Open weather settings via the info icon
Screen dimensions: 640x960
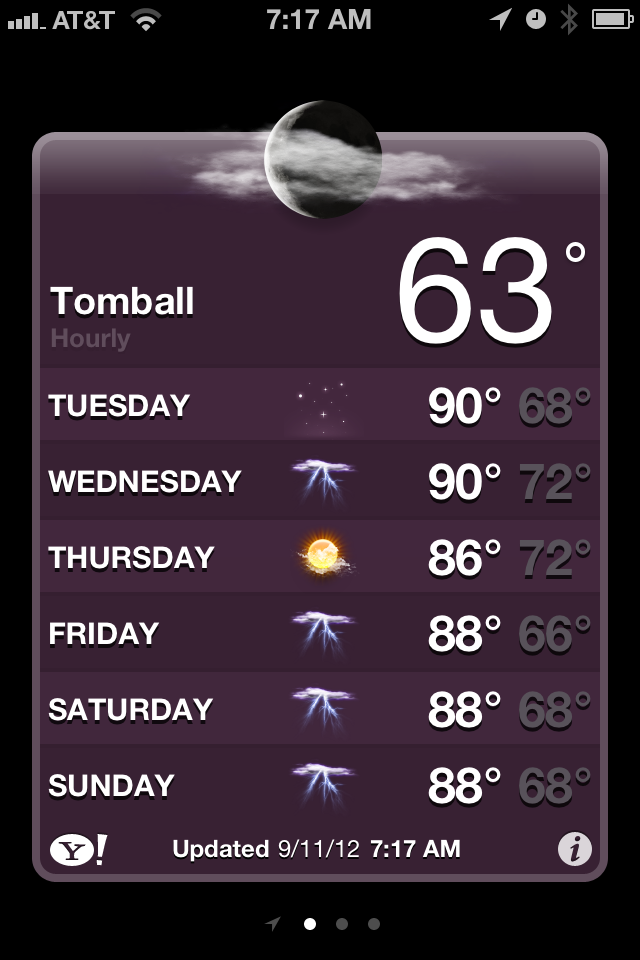[574, 849]
